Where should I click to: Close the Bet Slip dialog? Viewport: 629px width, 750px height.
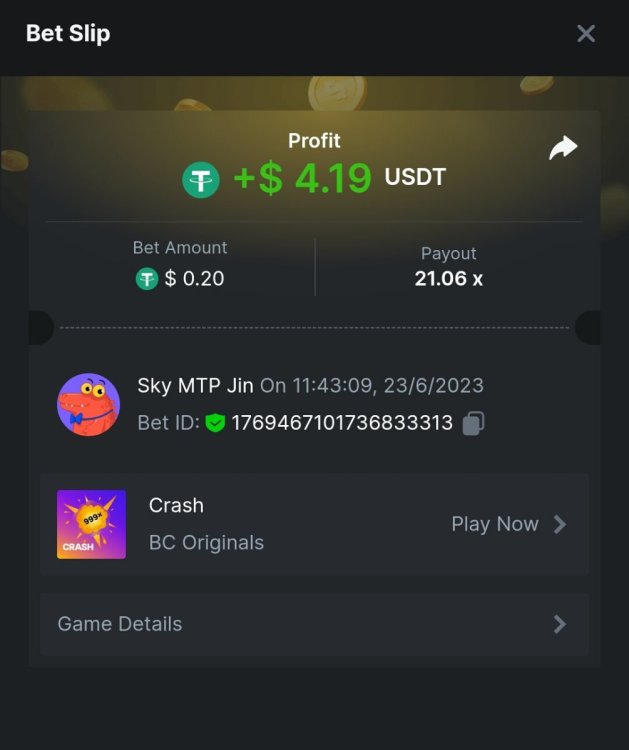(586, 34)
